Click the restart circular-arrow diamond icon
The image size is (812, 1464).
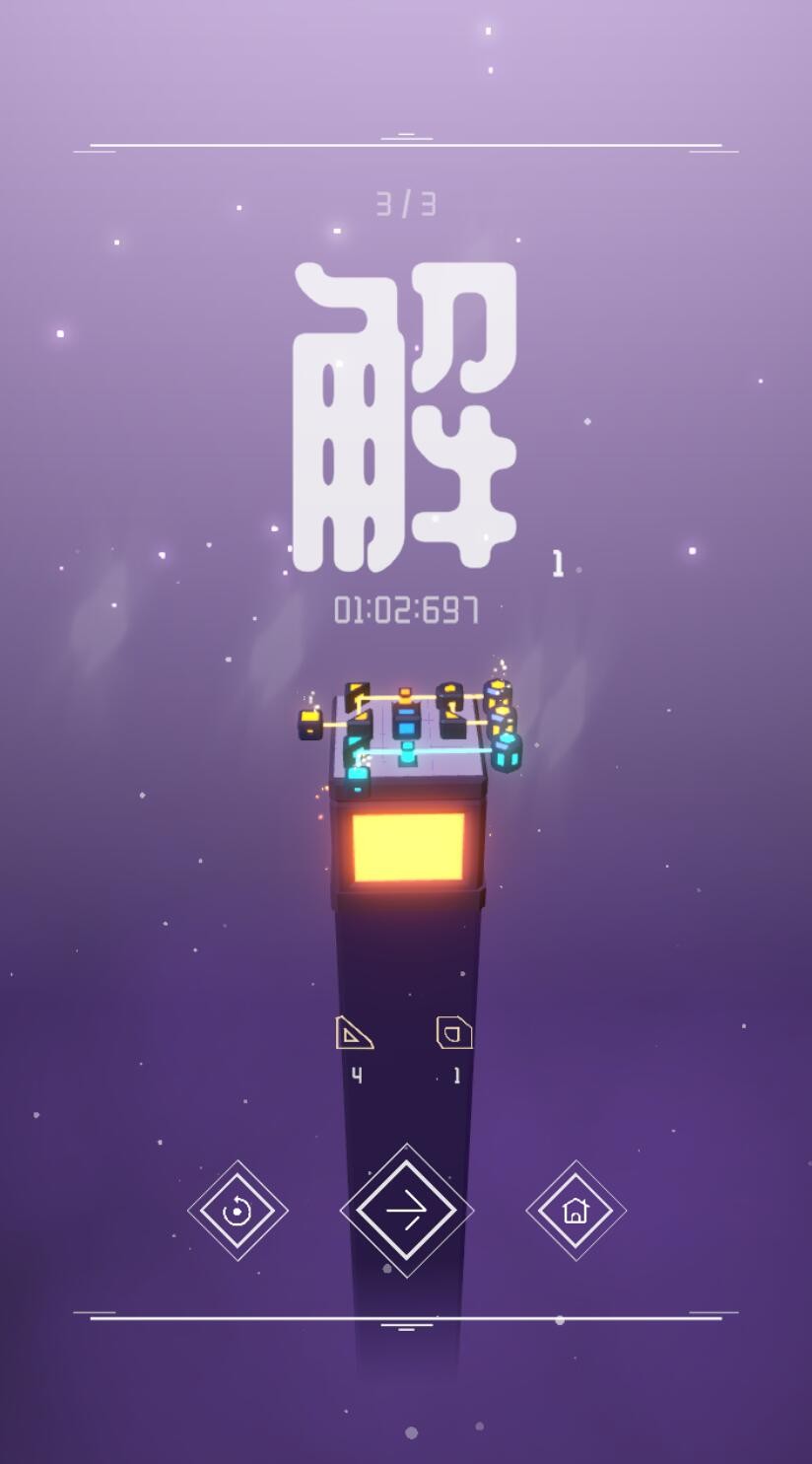click(237, 1209)
